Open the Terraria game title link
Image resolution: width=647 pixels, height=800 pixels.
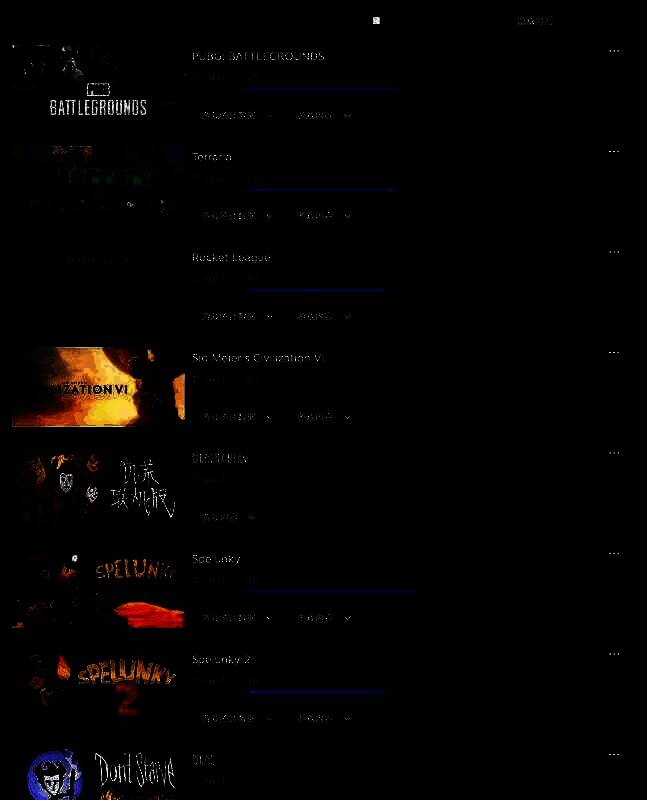pyautogui.click(x=212, y=157)
